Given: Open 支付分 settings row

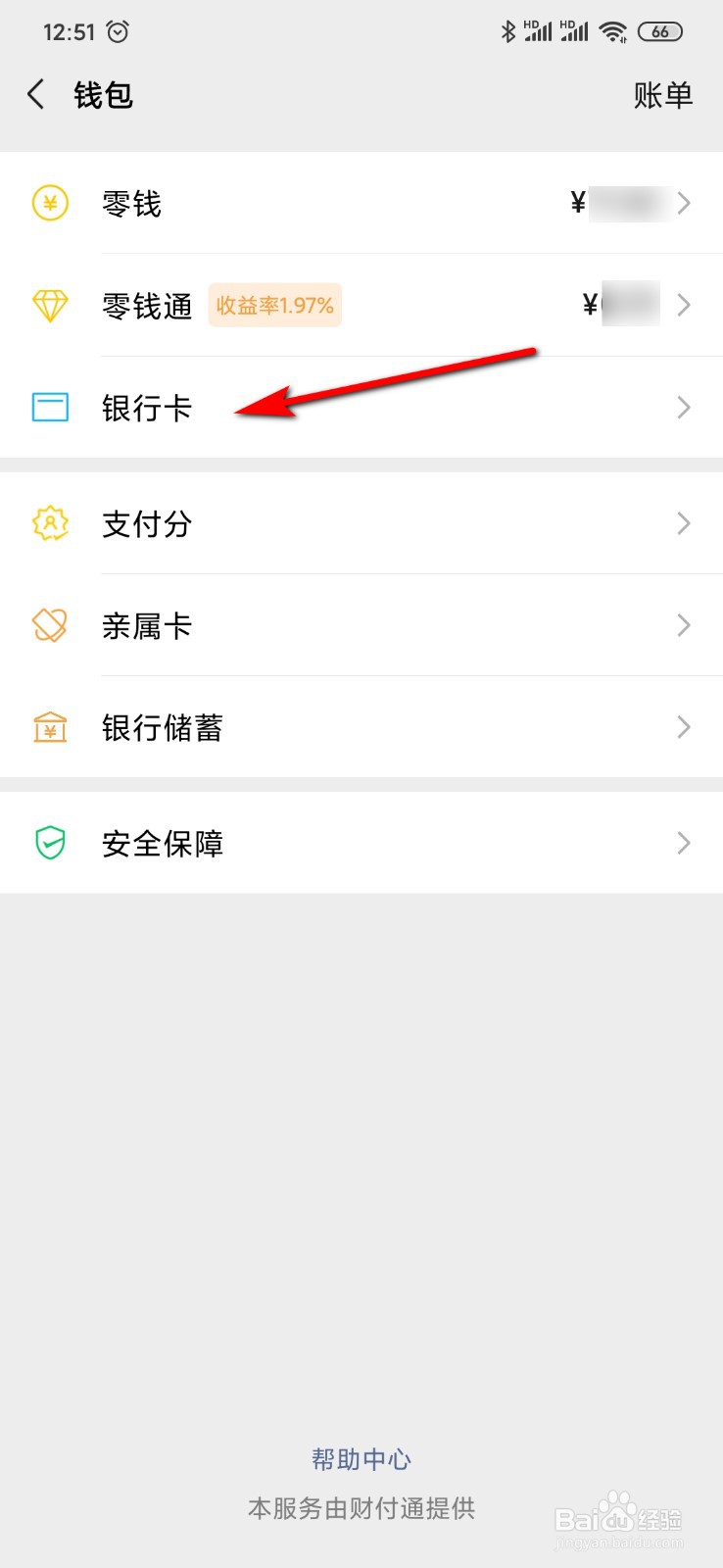Looking at the screenshot, I should 361,523.
